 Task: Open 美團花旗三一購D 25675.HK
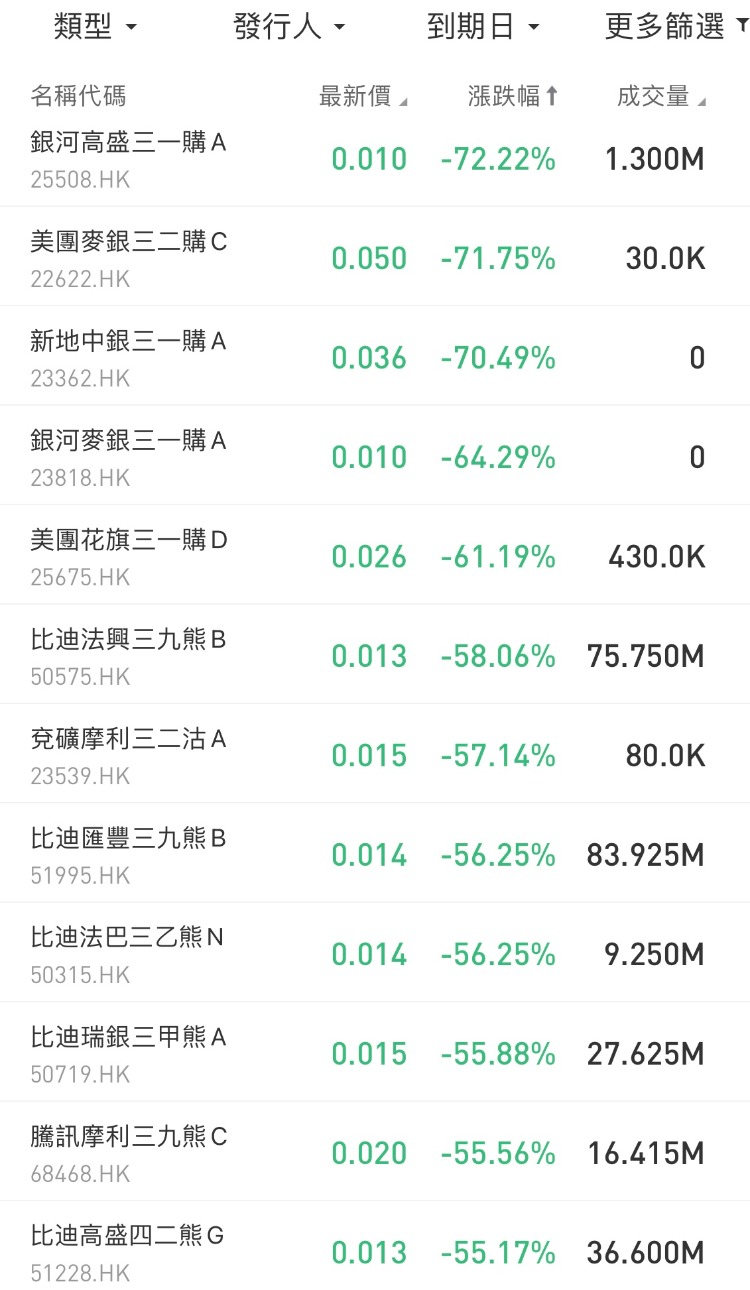375,555
